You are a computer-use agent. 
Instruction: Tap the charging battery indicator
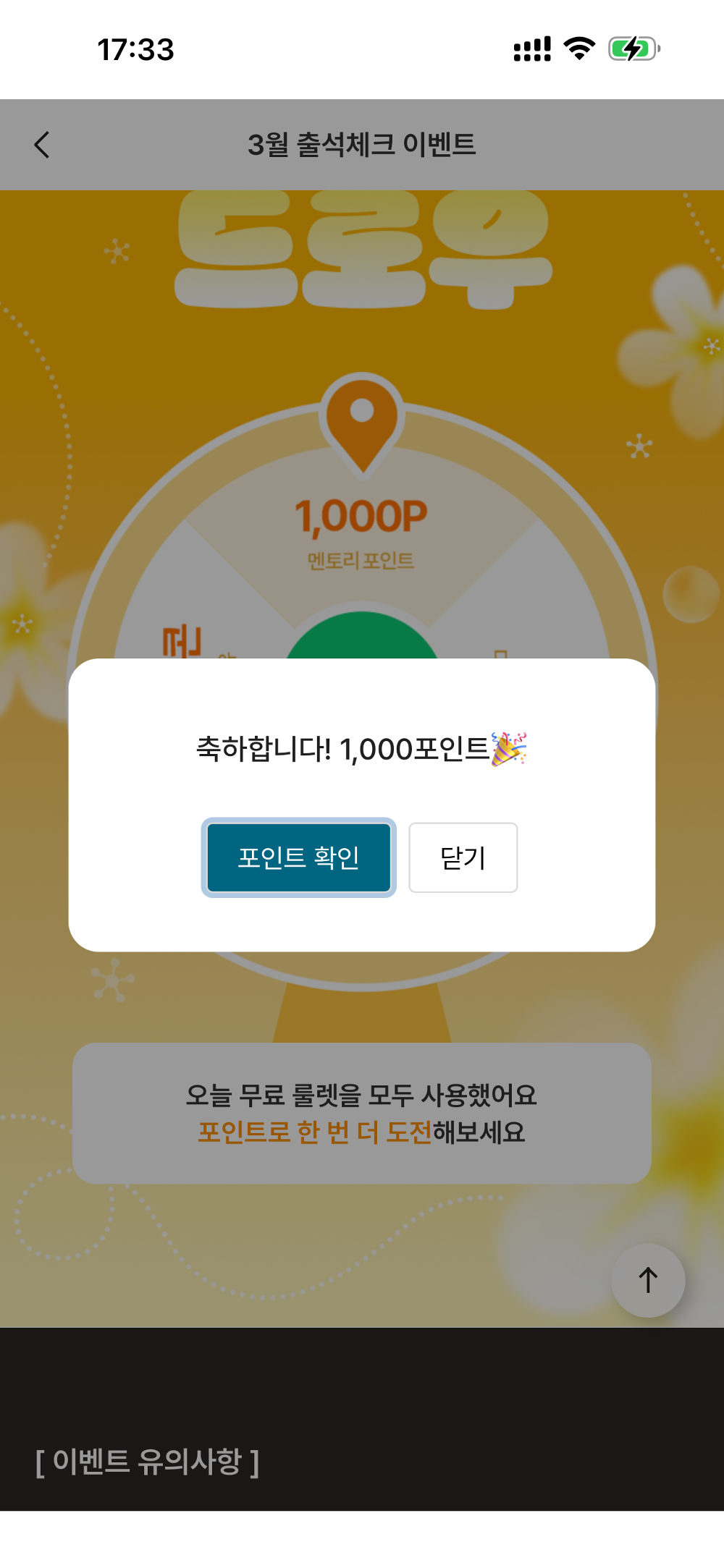coord(633,49)
